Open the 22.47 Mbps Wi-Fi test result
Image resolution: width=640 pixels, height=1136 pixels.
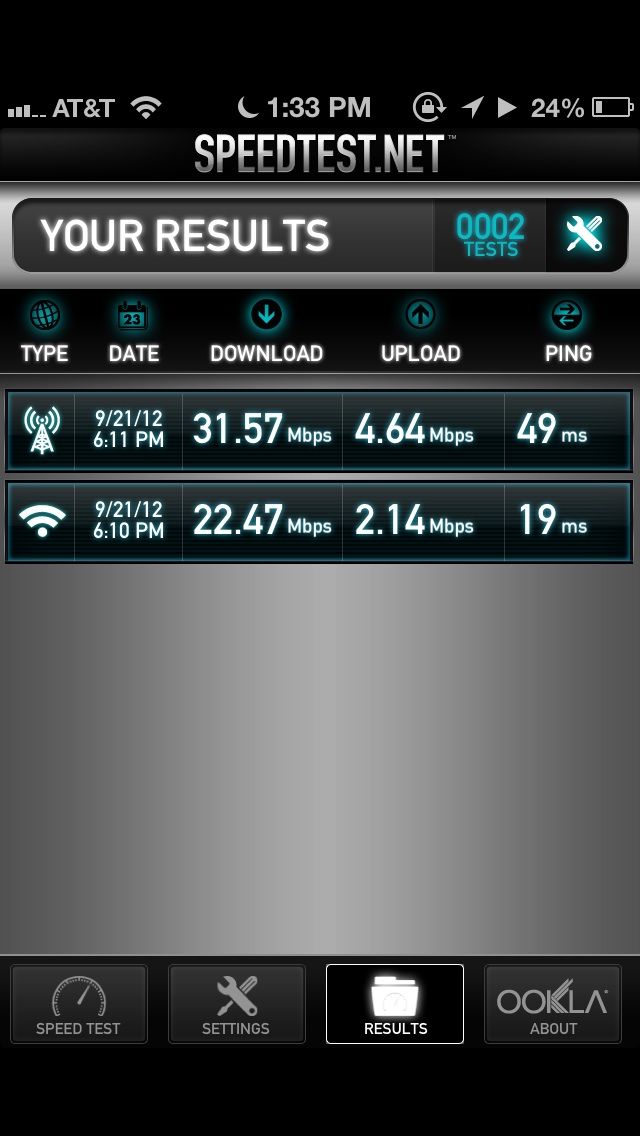coord(318,521)
